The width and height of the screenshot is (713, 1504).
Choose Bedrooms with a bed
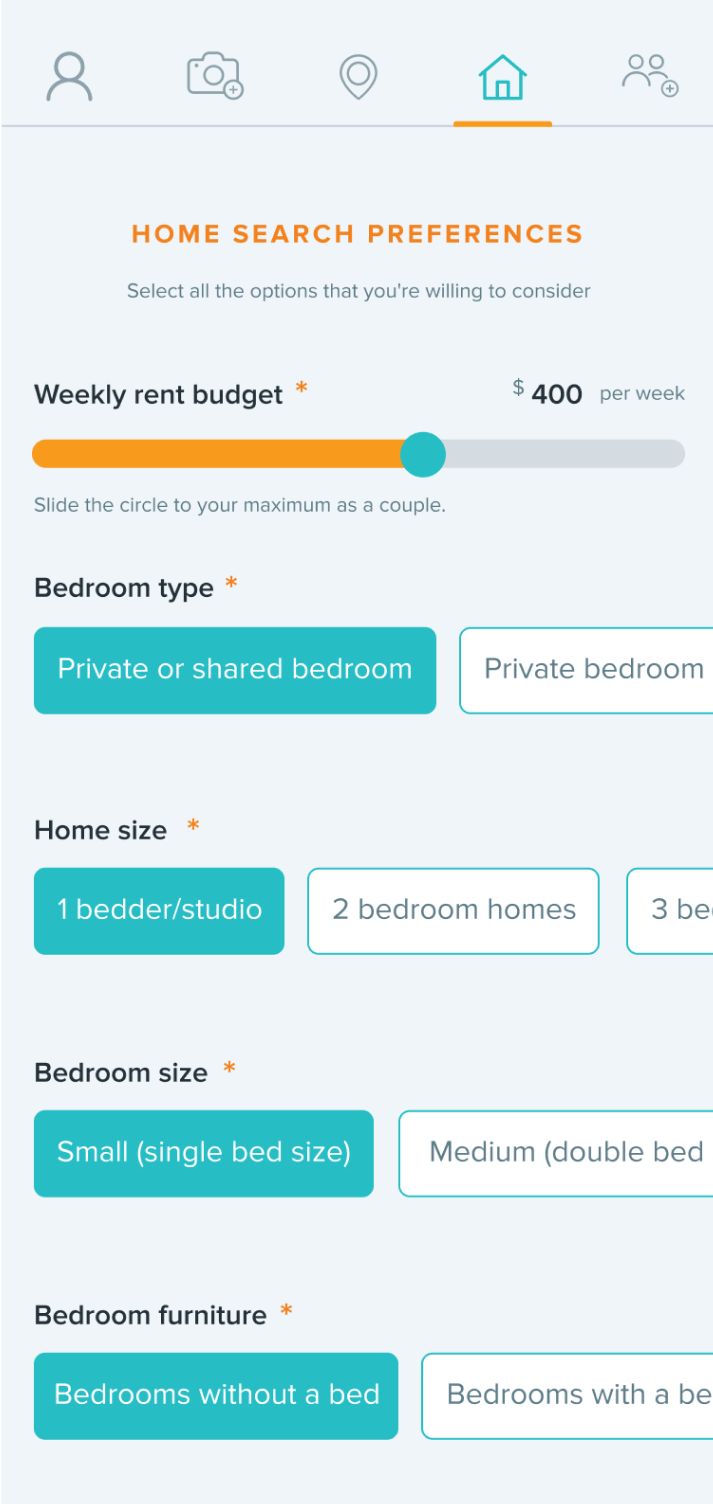click(x=570, y=1395)
